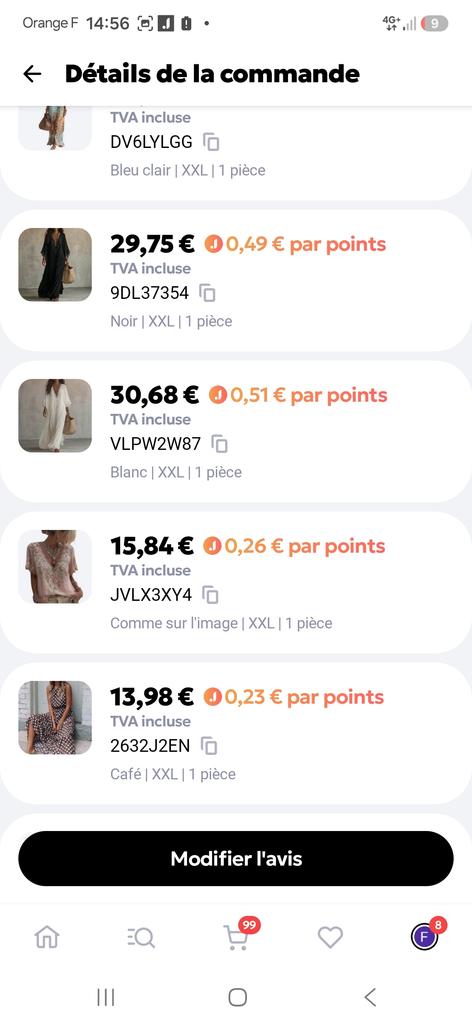Copy the code DV6LYLGG
The image size is (472, 1024).
pos(211,142)
